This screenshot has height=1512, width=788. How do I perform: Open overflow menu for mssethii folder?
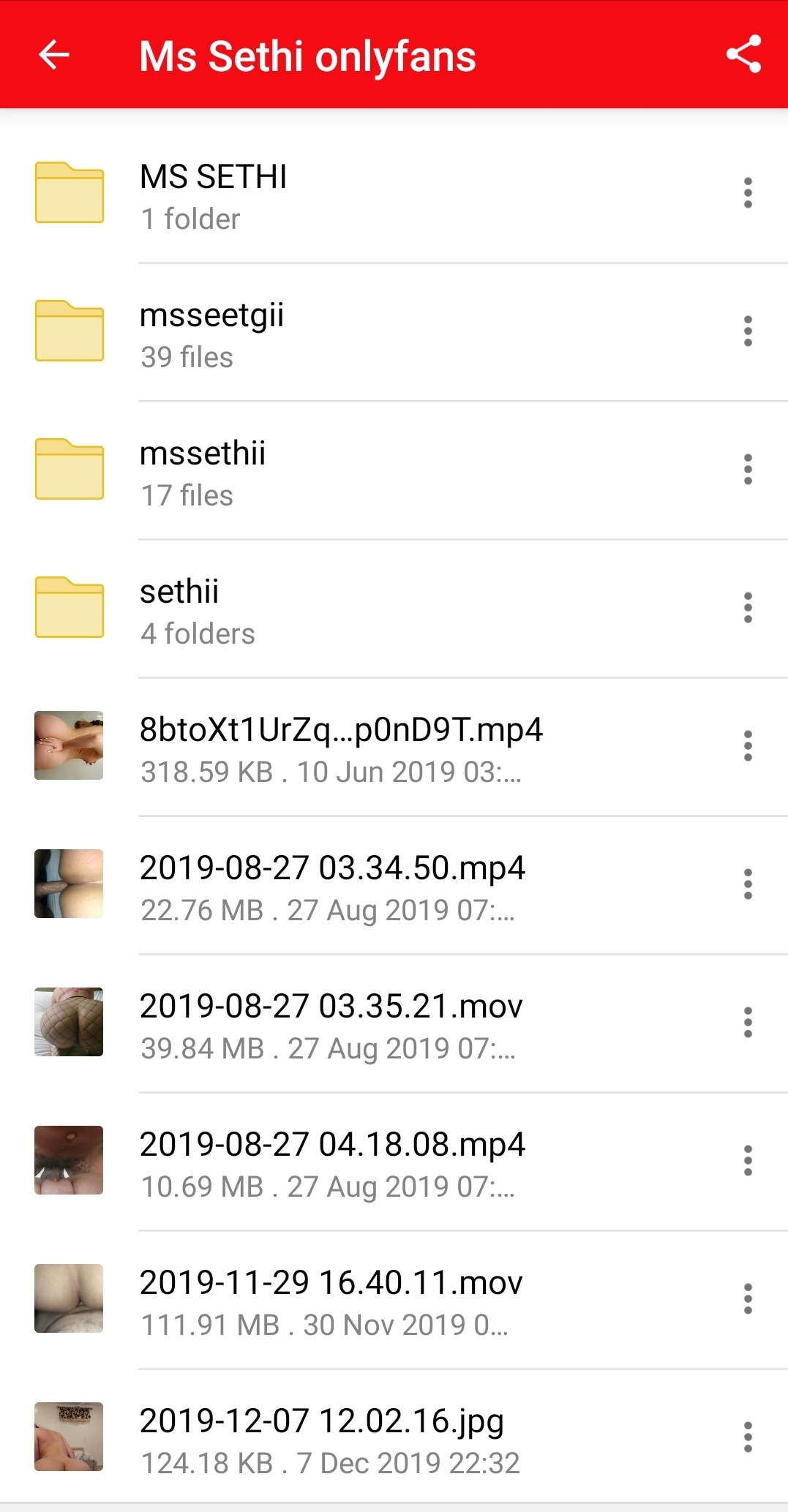point(747,470)
